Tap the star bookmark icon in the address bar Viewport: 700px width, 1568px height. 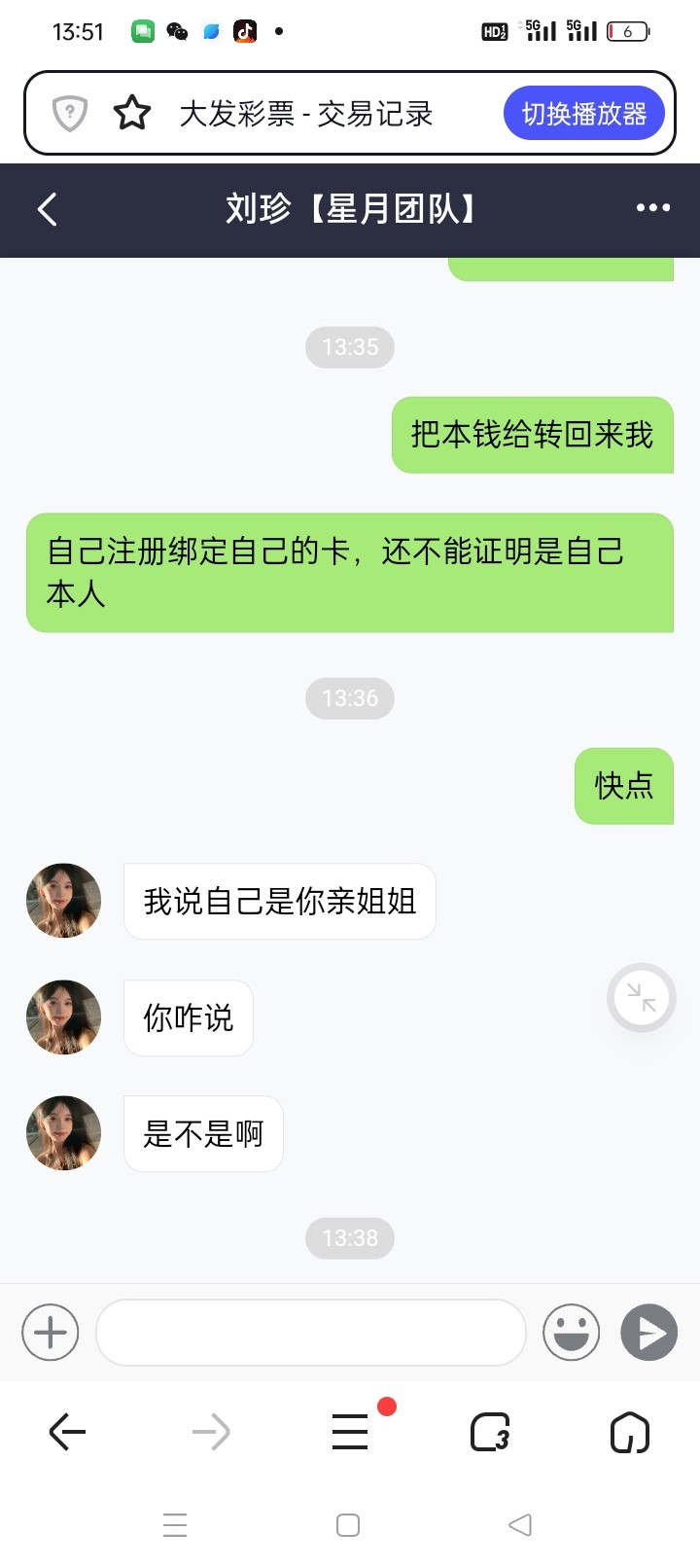click(133, 113)
